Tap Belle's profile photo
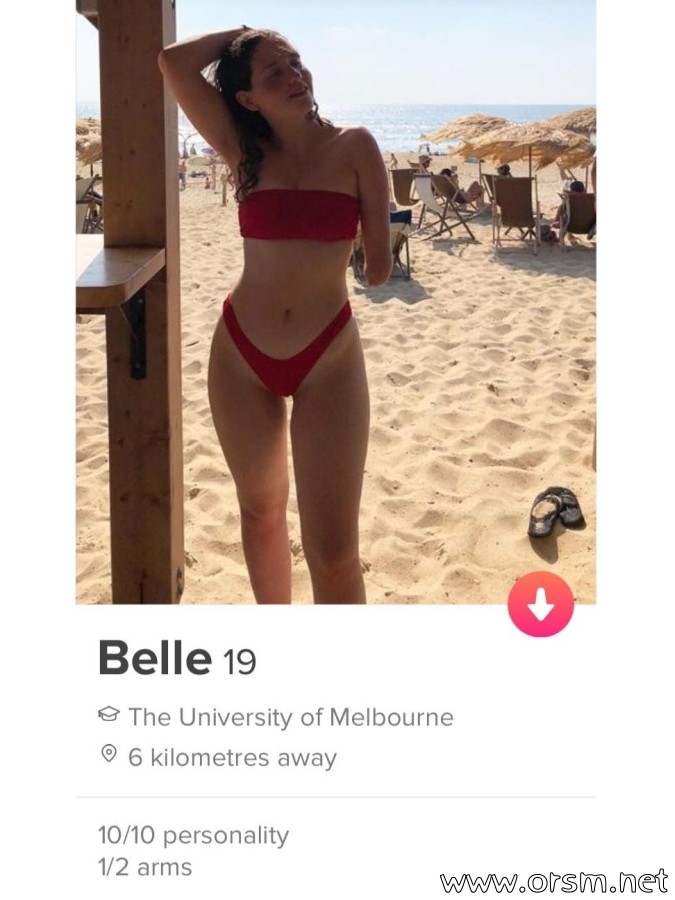Screen dimensions: 675x900 click(x=336, y=300)
